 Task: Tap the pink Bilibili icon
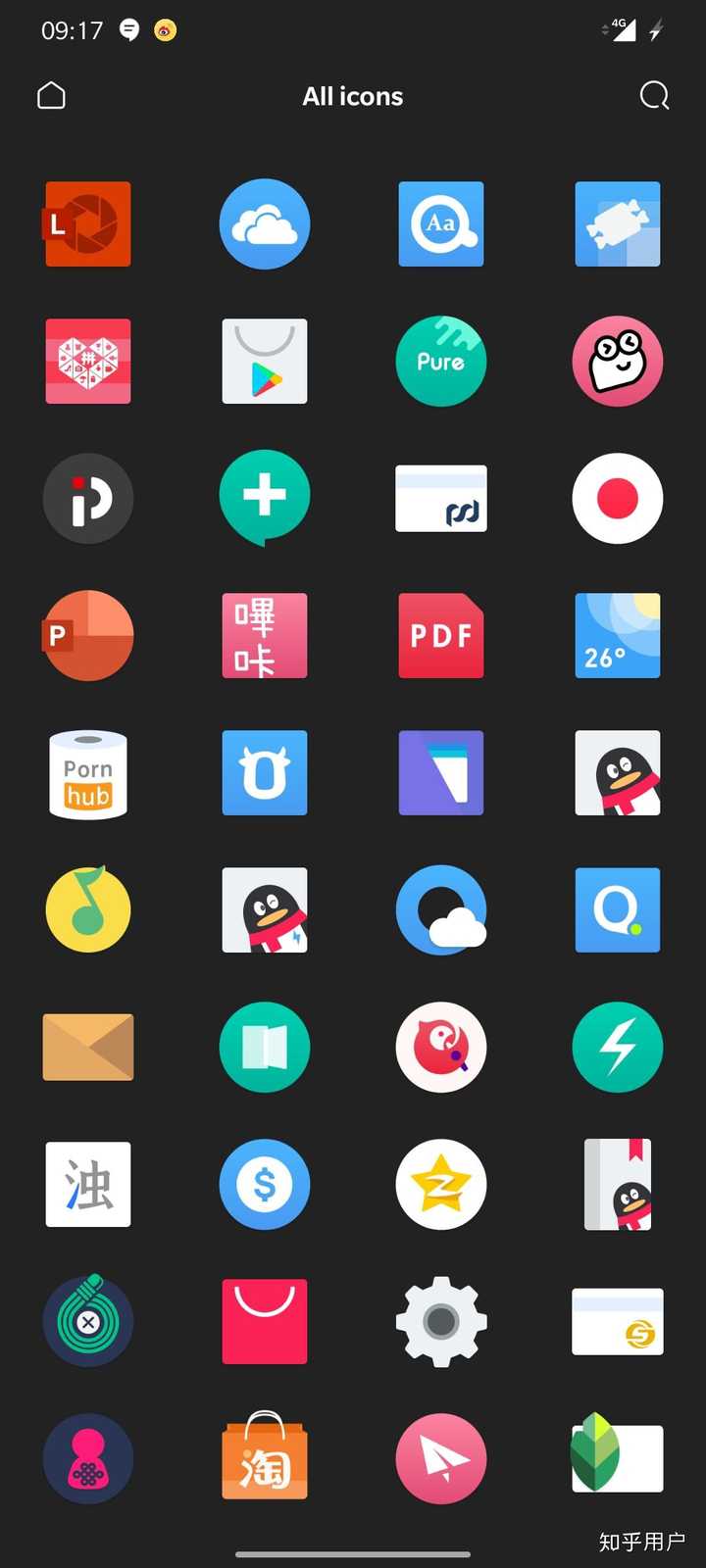click(x=265, y=635)
